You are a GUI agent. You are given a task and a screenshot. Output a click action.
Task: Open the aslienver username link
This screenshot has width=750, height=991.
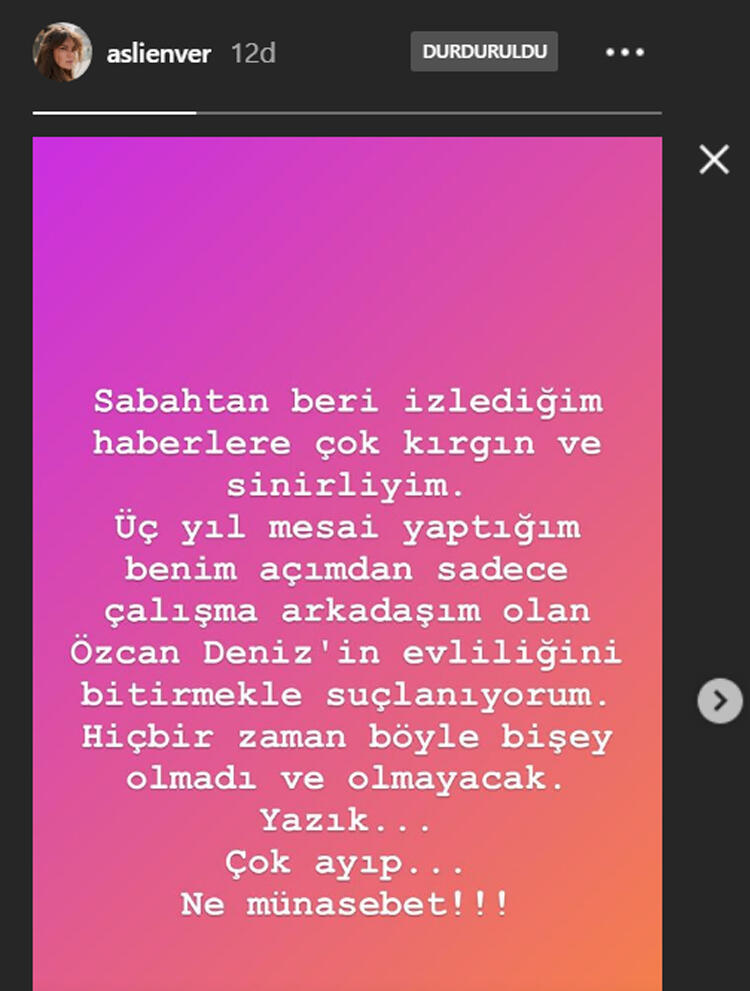tap(158, 53)
